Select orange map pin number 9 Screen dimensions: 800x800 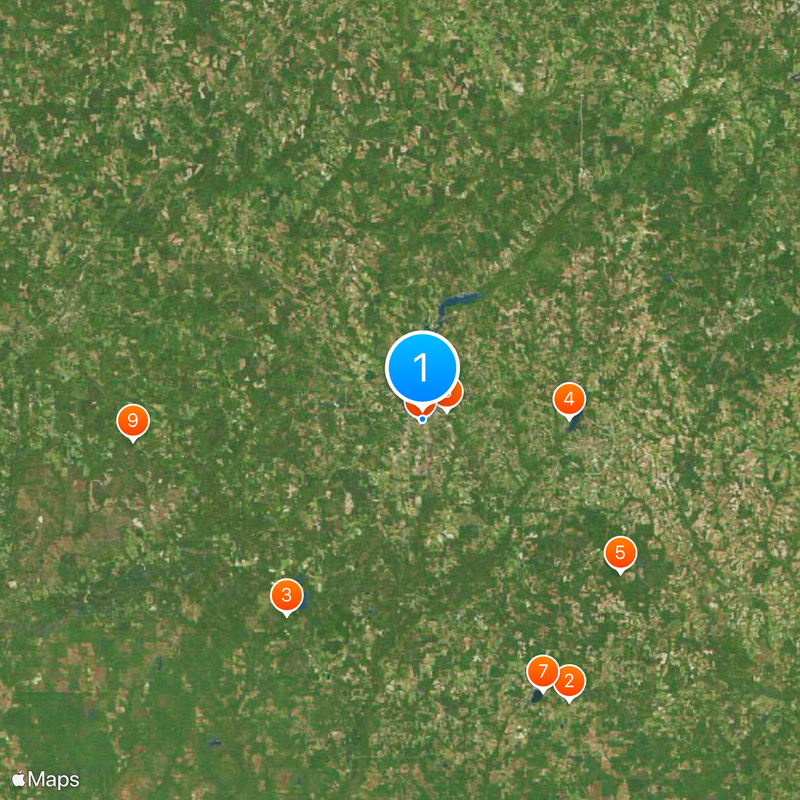pyautogui.click(x=132, y=421)
